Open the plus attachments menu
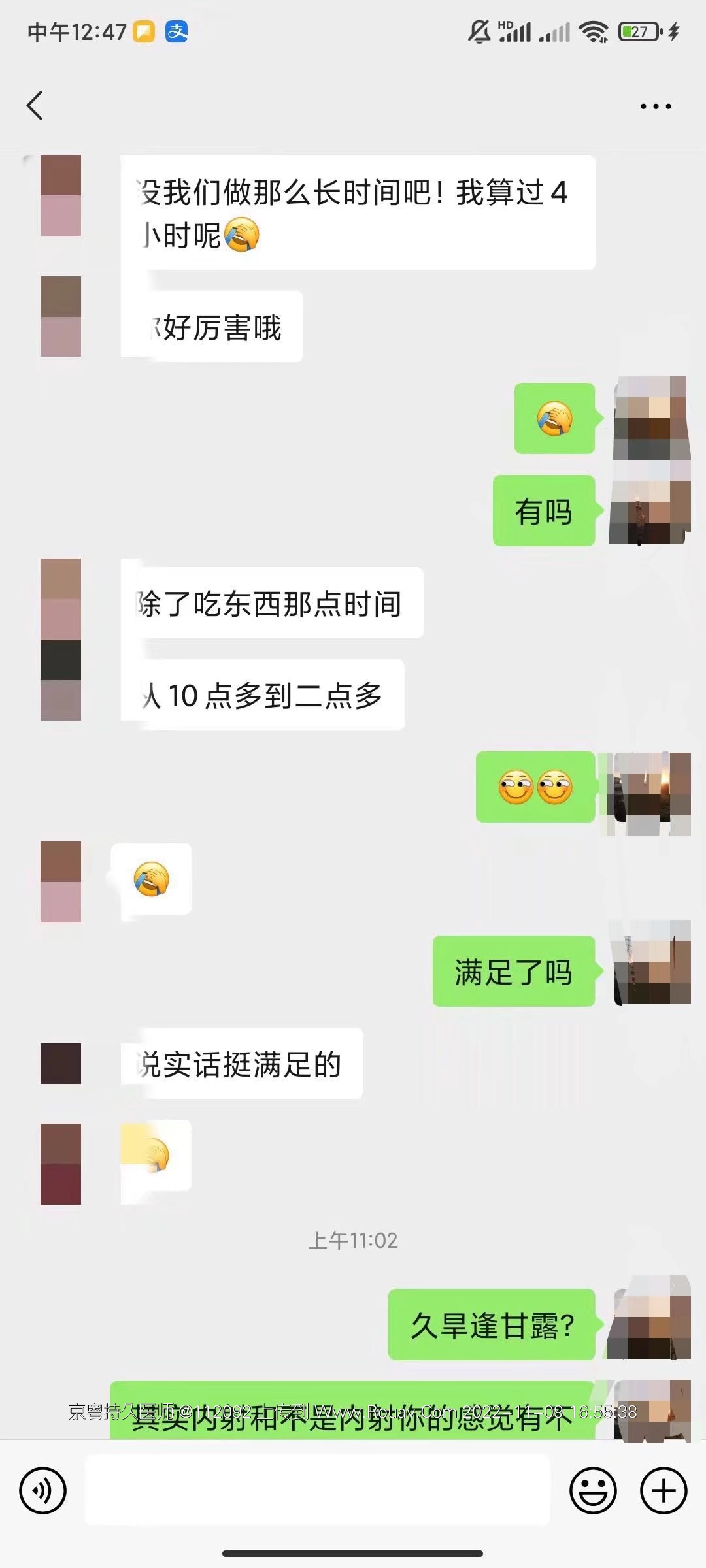 663,1491
